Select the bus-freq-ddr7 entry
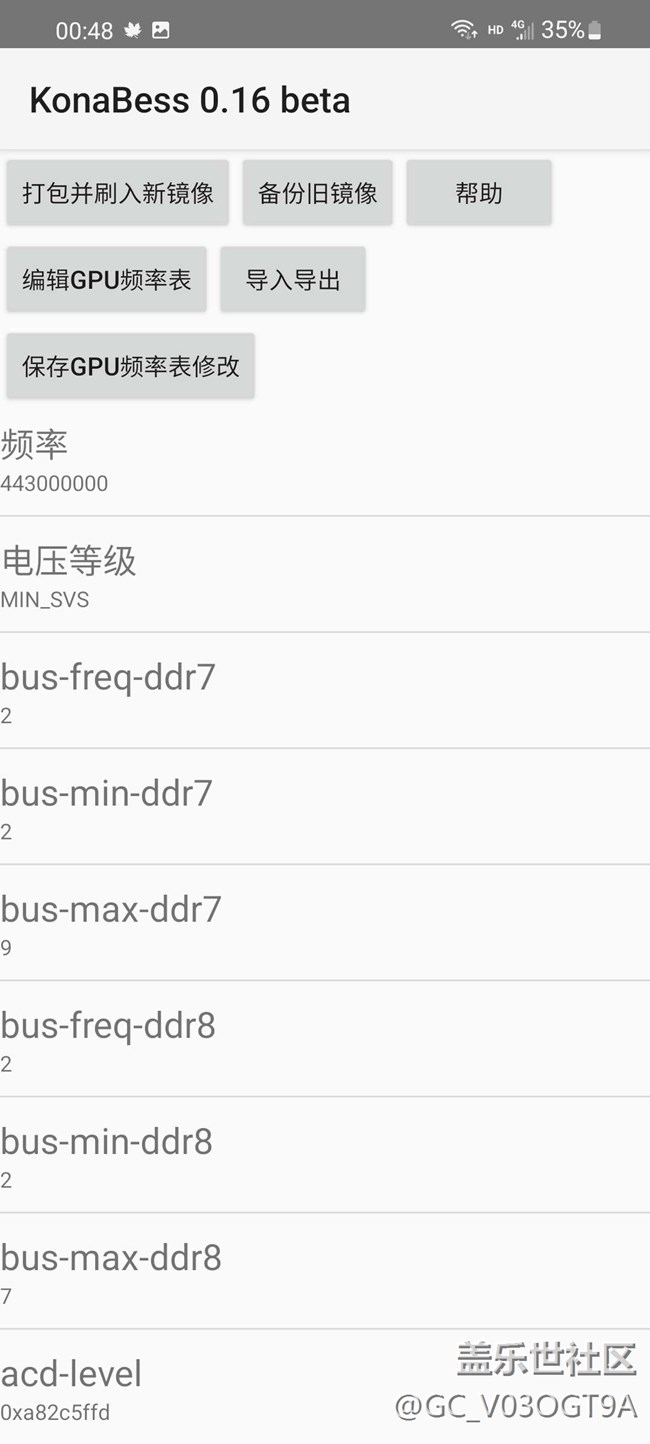Image resolution: width=650 pixels, height=1444 pixels. pyautogui.click(x=325, y=691)
